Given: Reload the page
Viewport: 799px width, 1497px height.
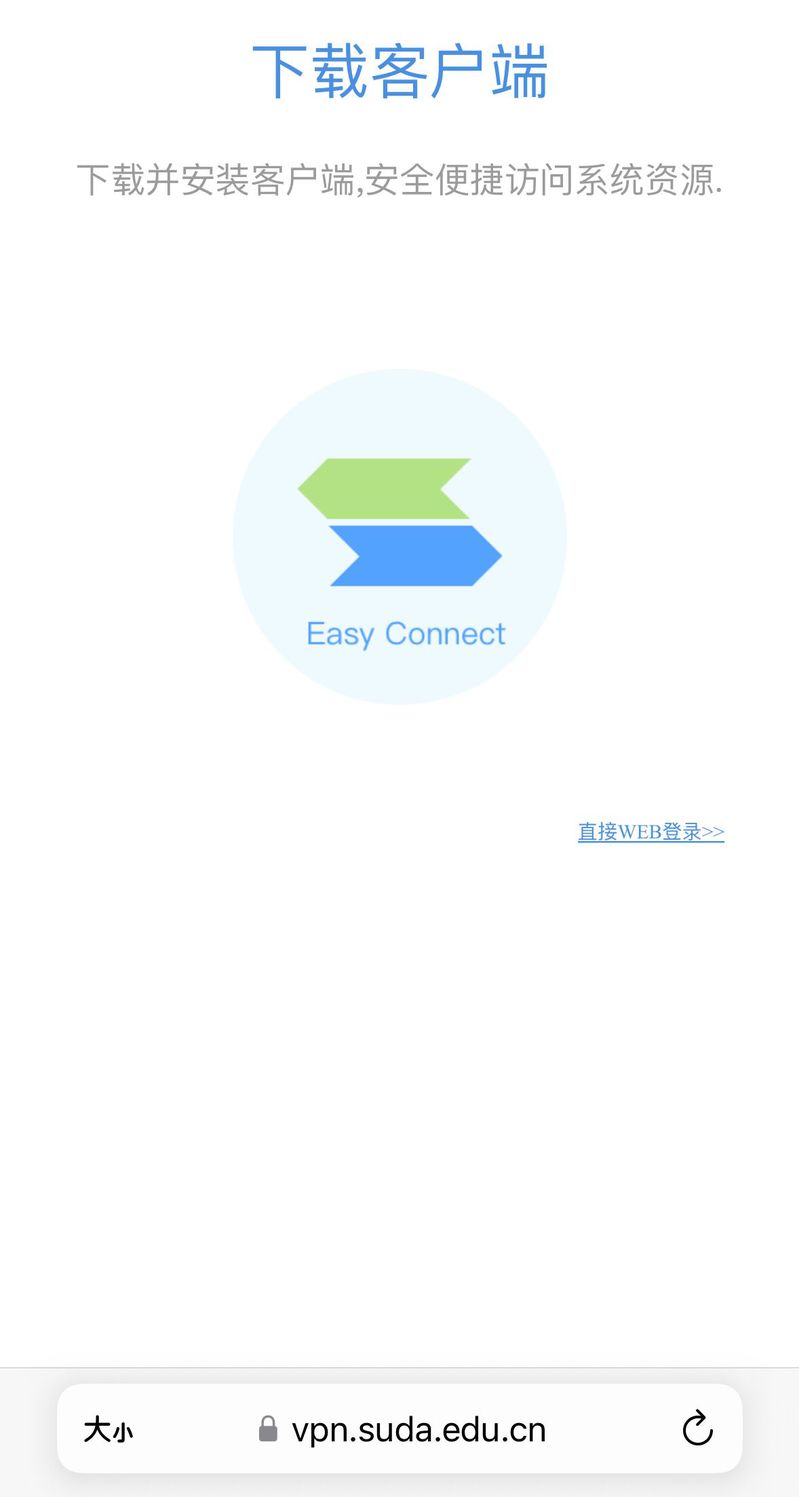Looking at the screenshot, I should point(697,1429).
